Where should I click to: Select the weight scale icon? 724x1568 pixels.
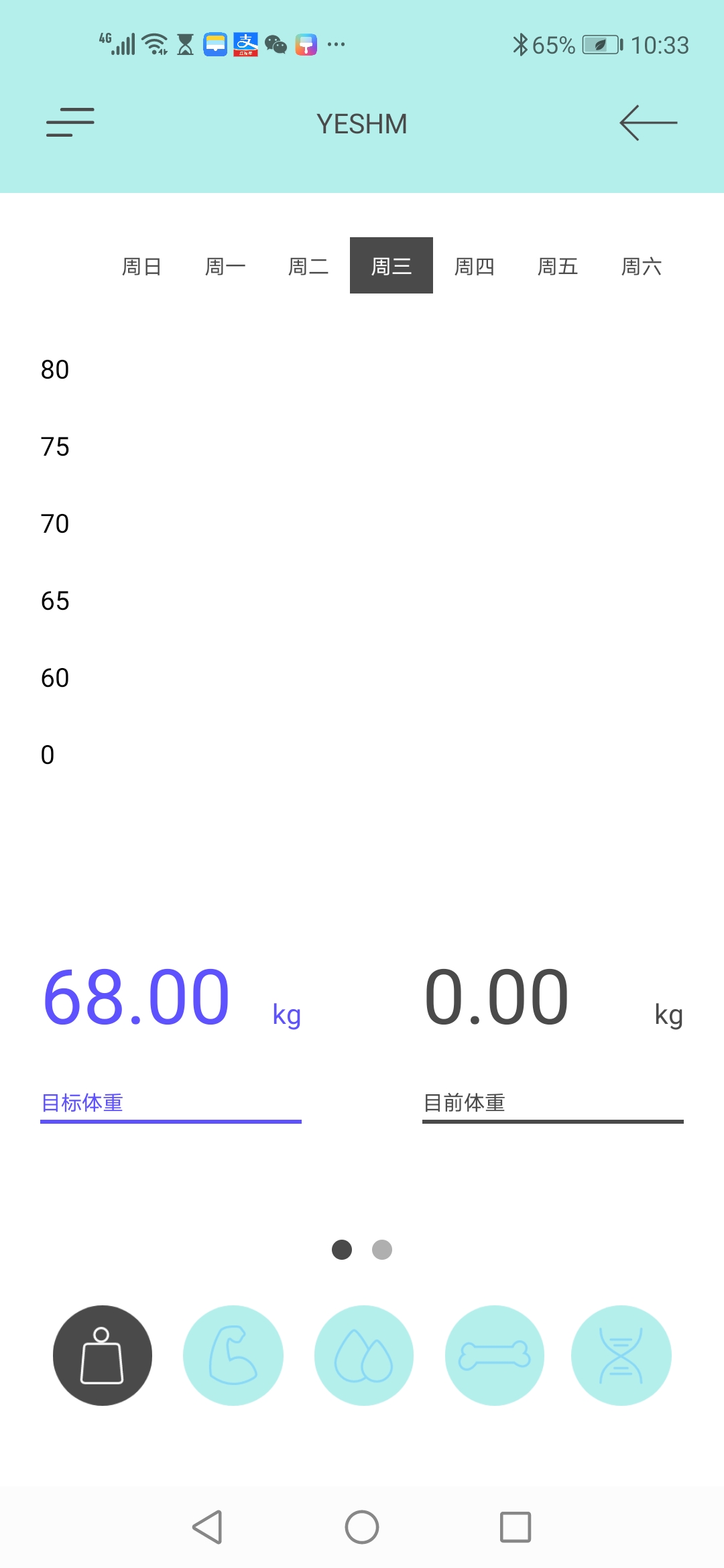pyautogui.click(x=103, y=1355)
